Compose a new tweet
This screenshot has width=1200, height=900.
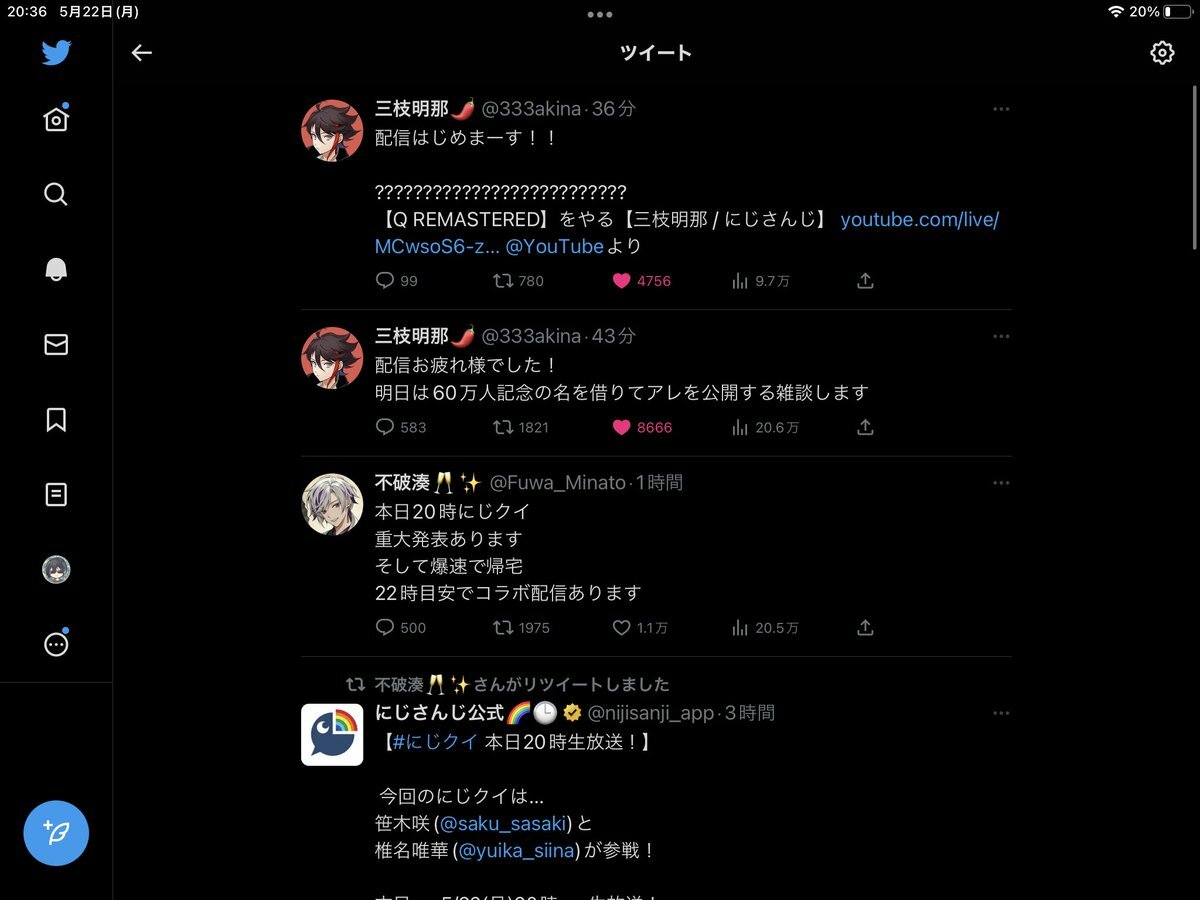pos(56,833)
